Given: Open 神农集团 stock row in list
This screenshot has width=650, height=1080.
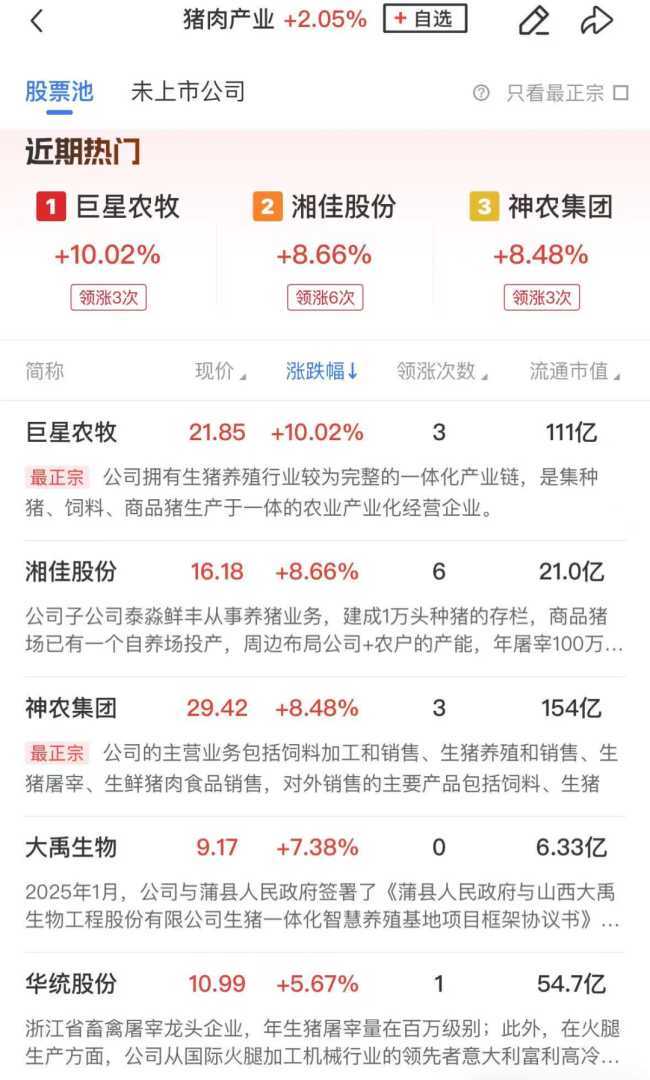Looking at the screenshot, I should [x=71, y=709].
